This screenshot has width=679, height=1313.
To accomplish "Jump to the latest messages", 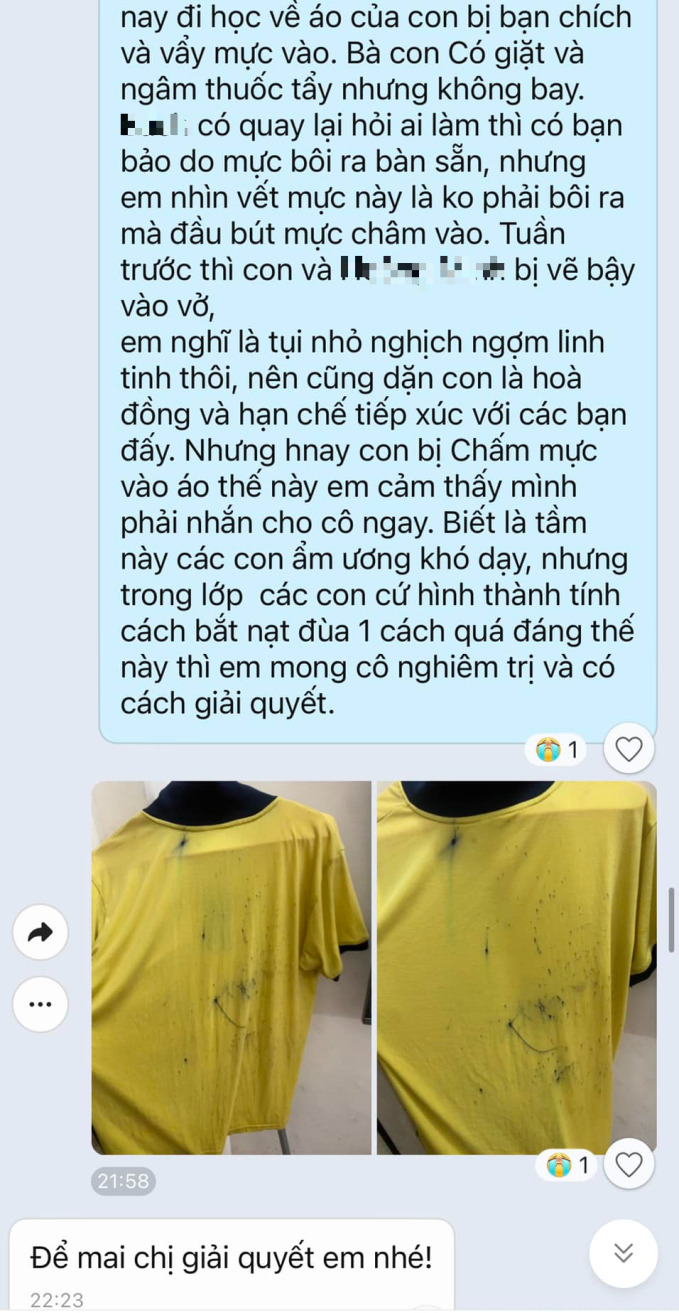I will tap(623, 1253).
